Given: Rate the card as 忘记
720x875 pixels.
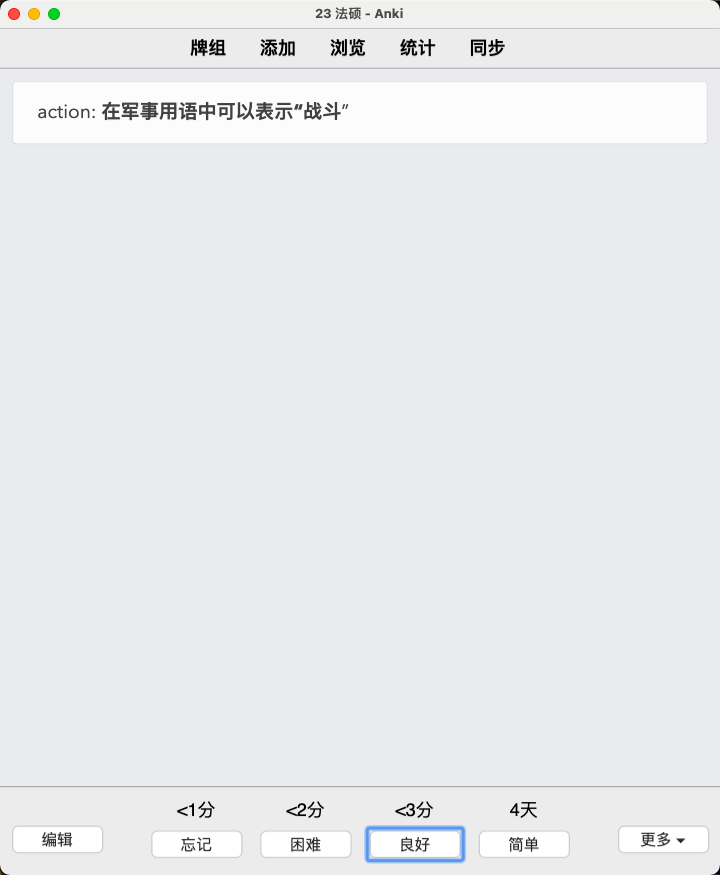Looking at the screenshot, I should (196, 844).
